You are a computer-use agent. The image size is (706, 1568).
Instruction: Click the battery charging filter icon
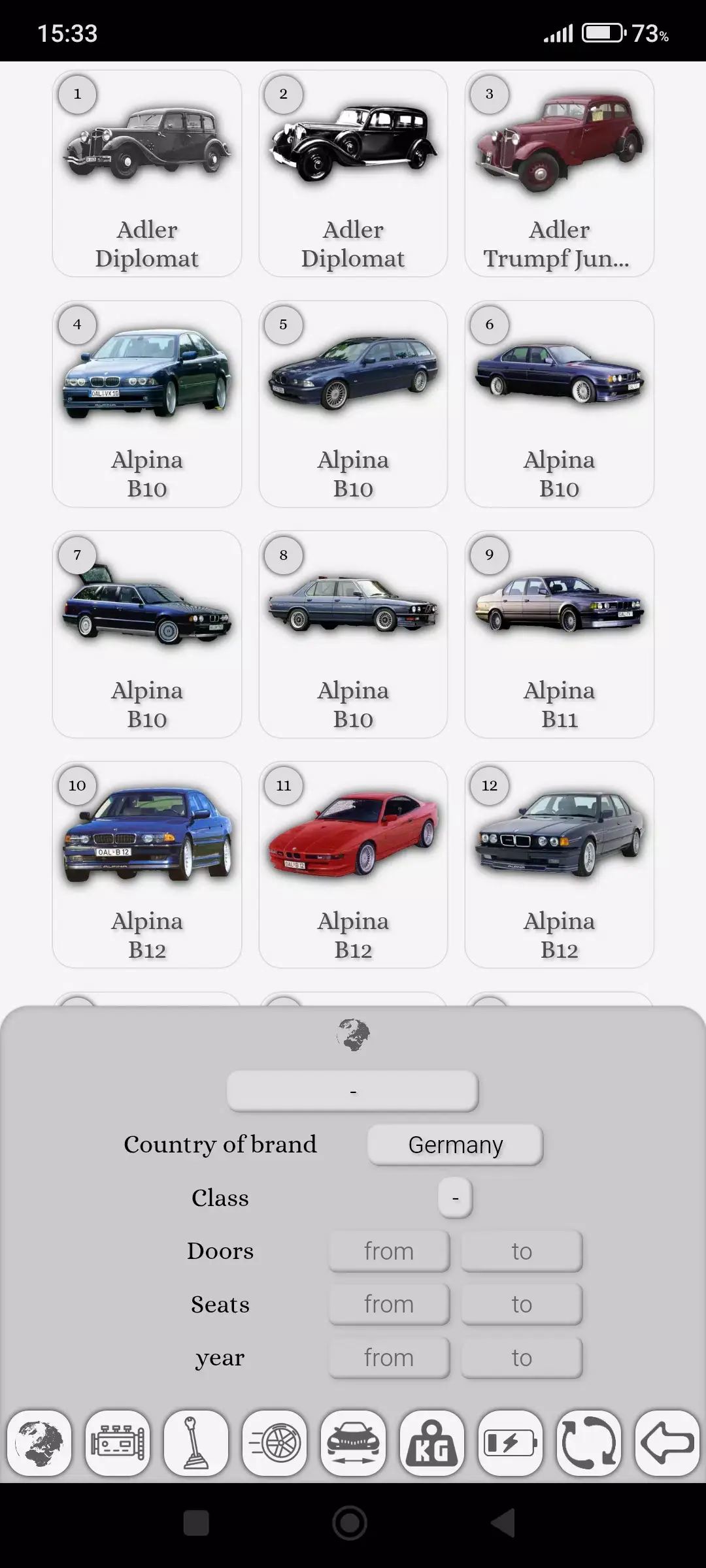[x=511, y=1444]
